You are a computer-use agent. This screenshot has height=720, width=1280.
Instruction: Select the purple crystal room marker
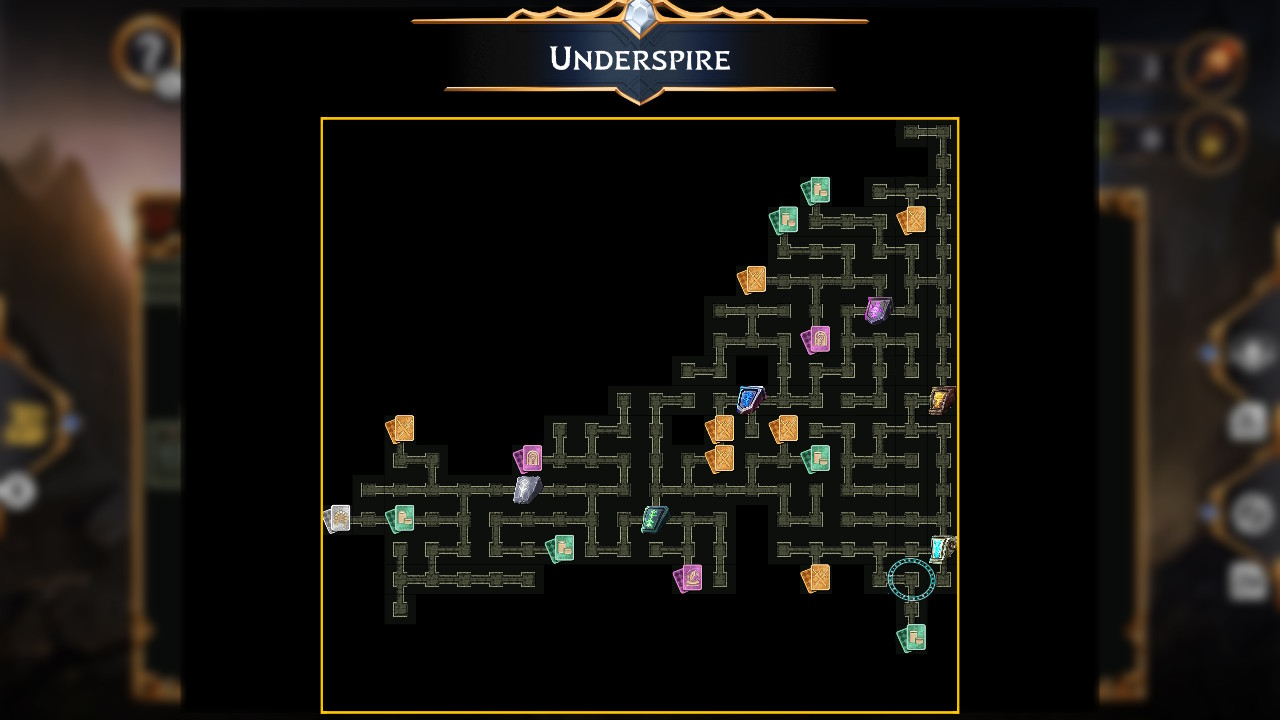(877, 310)
